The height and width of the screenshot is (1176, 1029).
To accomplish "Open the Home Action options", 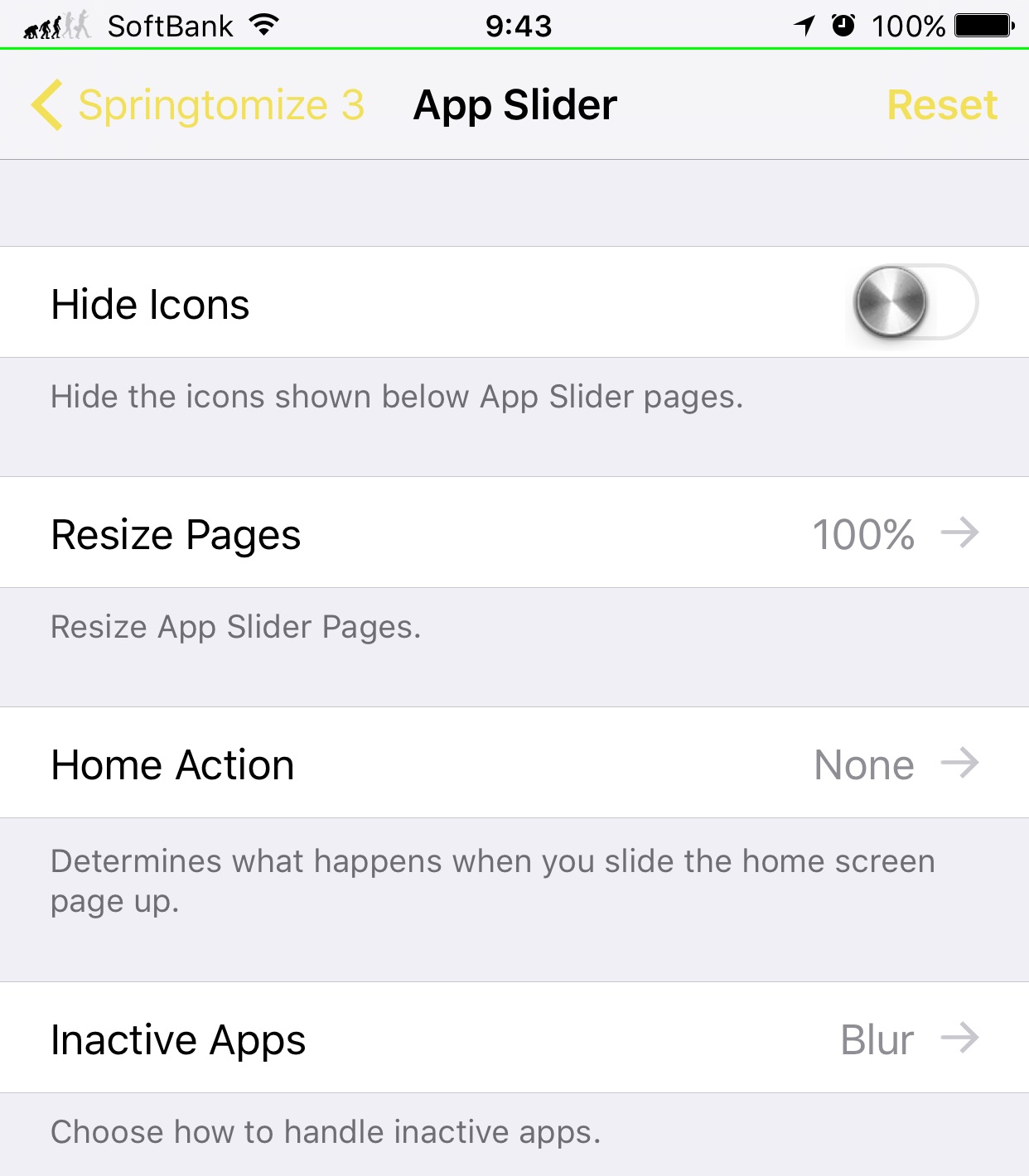I will tap(514, 764).
